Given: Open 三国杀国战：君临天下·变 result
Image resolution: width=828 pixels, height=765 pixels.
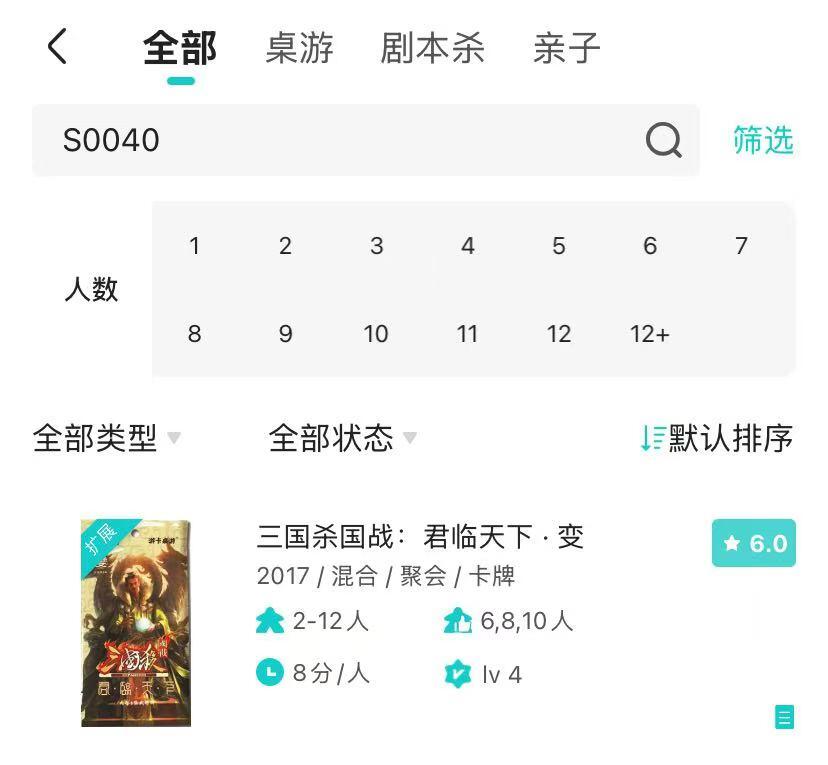Looking at the screenshot, I should (x=420, y=537).
